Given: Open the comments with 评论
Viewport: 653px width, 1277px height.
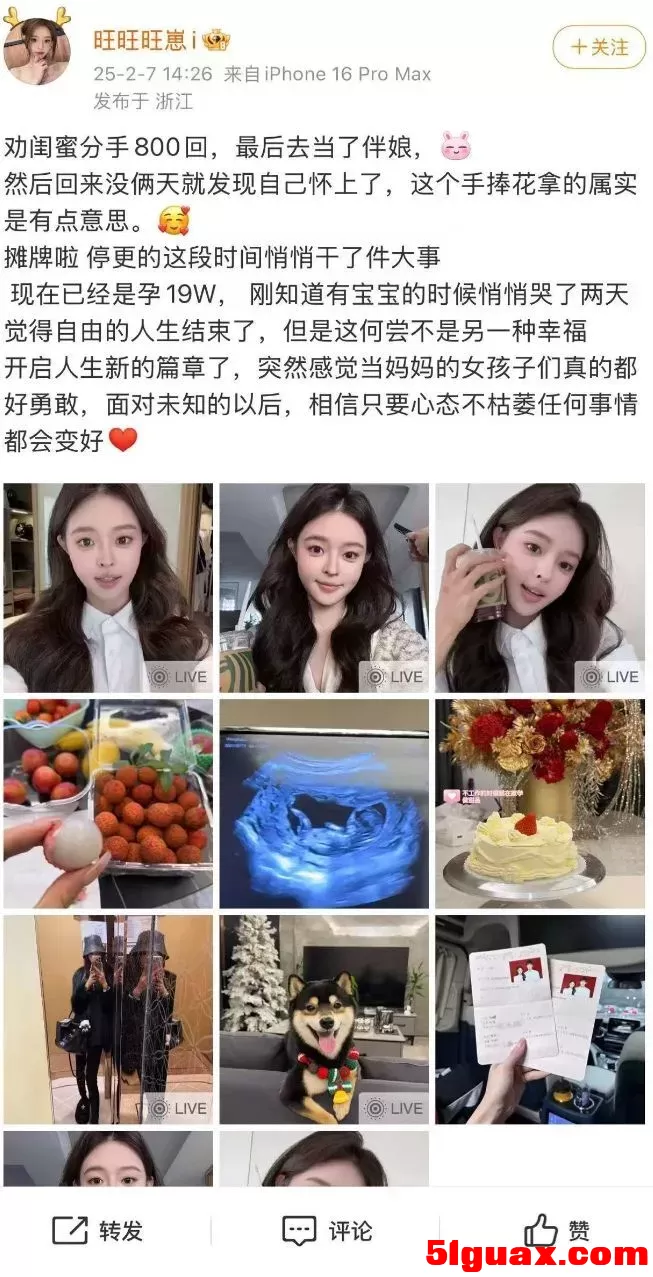Looking at the screenshot, I should 327,1230.
